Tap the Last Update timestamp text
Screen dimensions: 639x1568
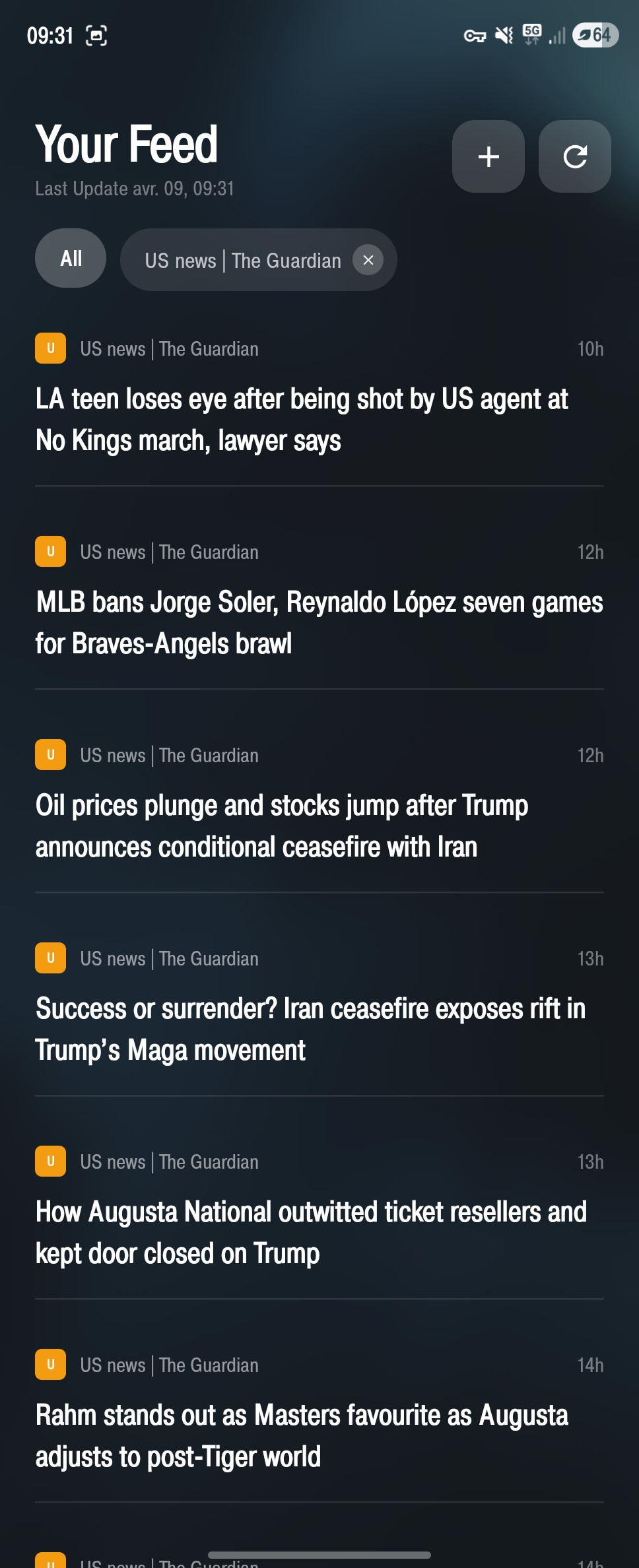[x=135, y=189]
